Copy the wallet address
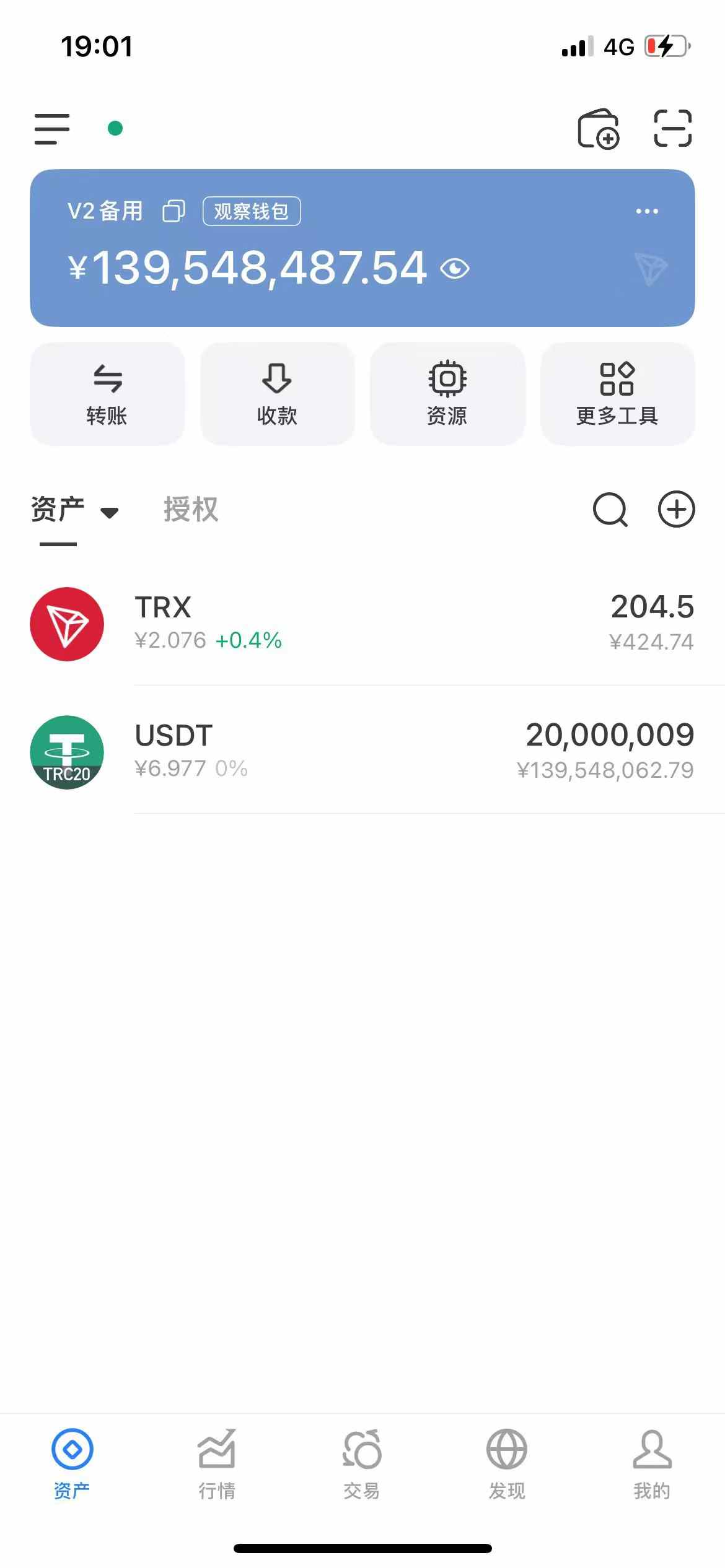The height and width of the screenshot is (1568, 725). click(x=173, y=211)
